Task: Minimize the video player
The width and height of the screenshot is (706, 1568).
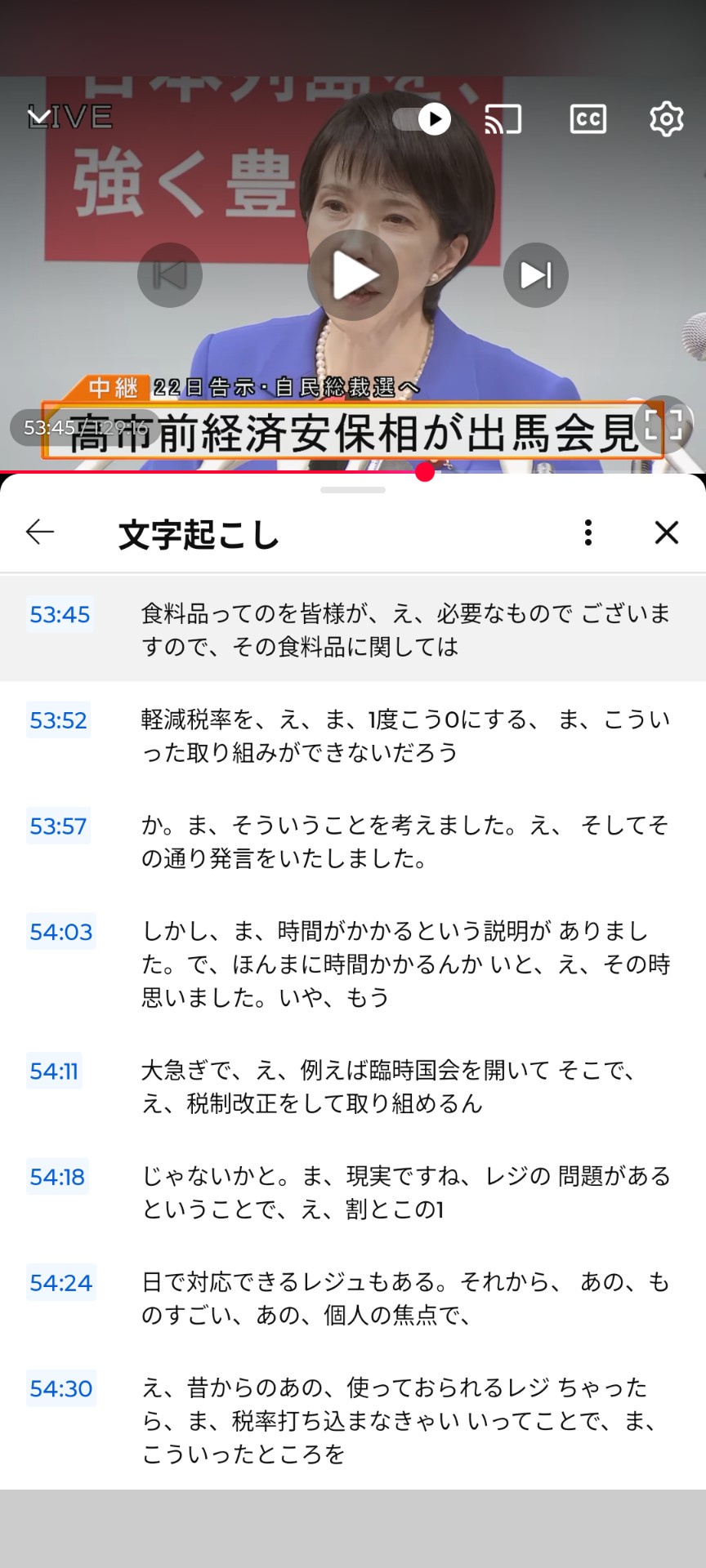Action: (x=38, y=118)
